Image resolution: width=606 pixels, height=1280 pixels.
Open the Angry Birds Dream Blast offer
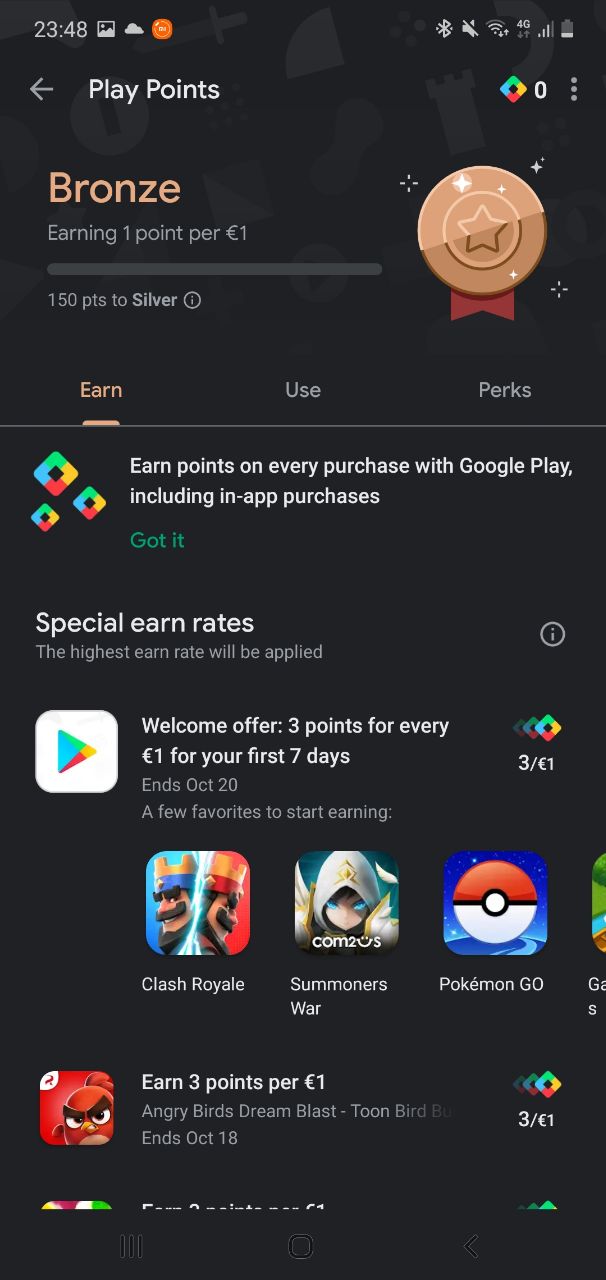point(297,1109)
